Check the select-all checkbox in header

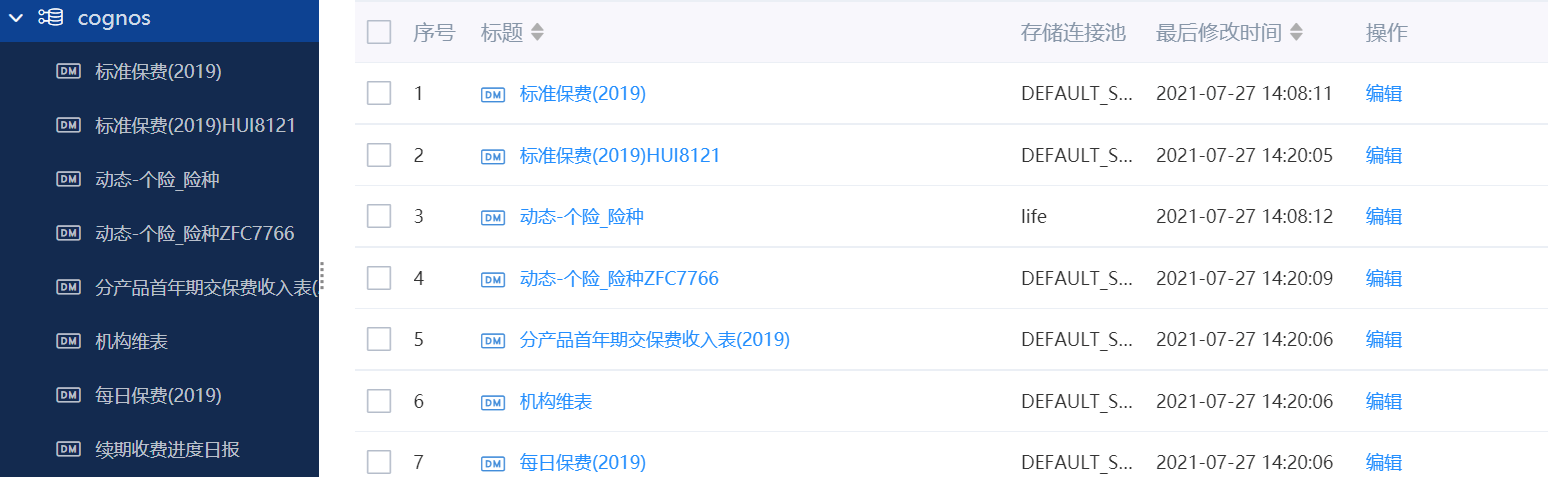[x=379, y=32]
